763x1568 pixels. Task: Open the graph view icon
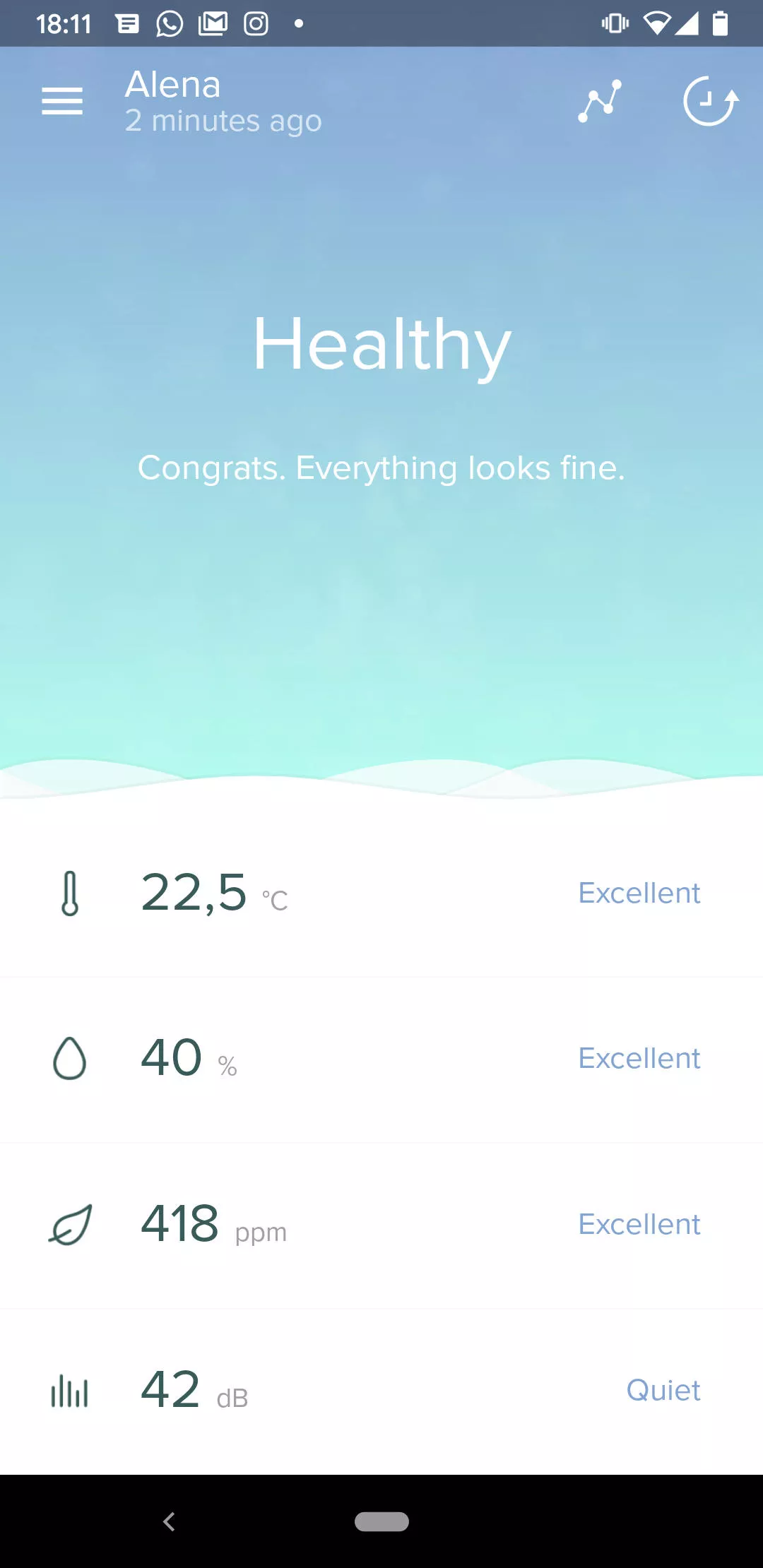pos(600,101)
